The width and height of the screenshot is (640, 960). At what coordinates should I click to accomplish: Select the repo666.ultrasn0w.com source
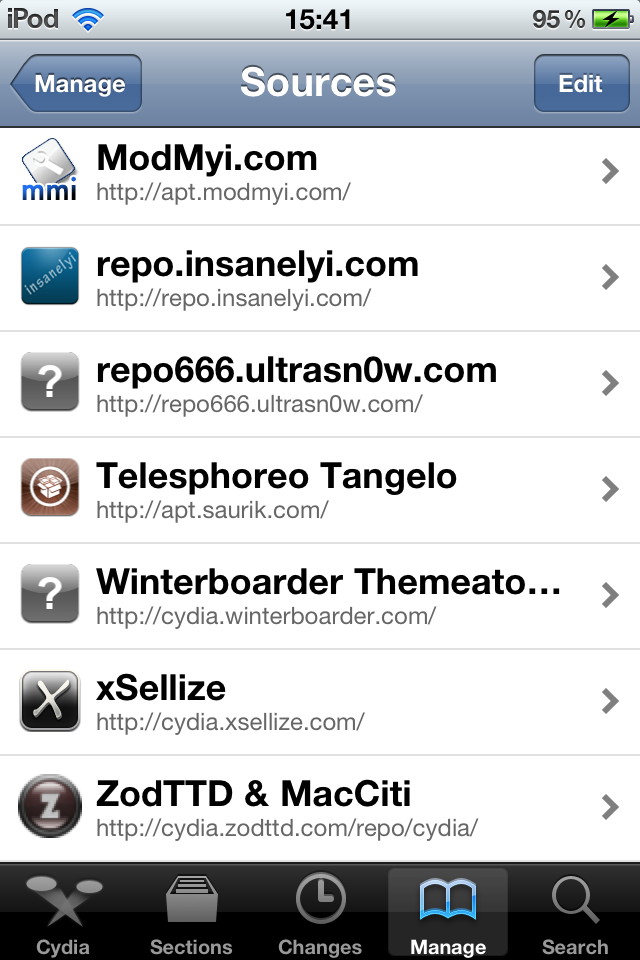(x=320, y=384)
